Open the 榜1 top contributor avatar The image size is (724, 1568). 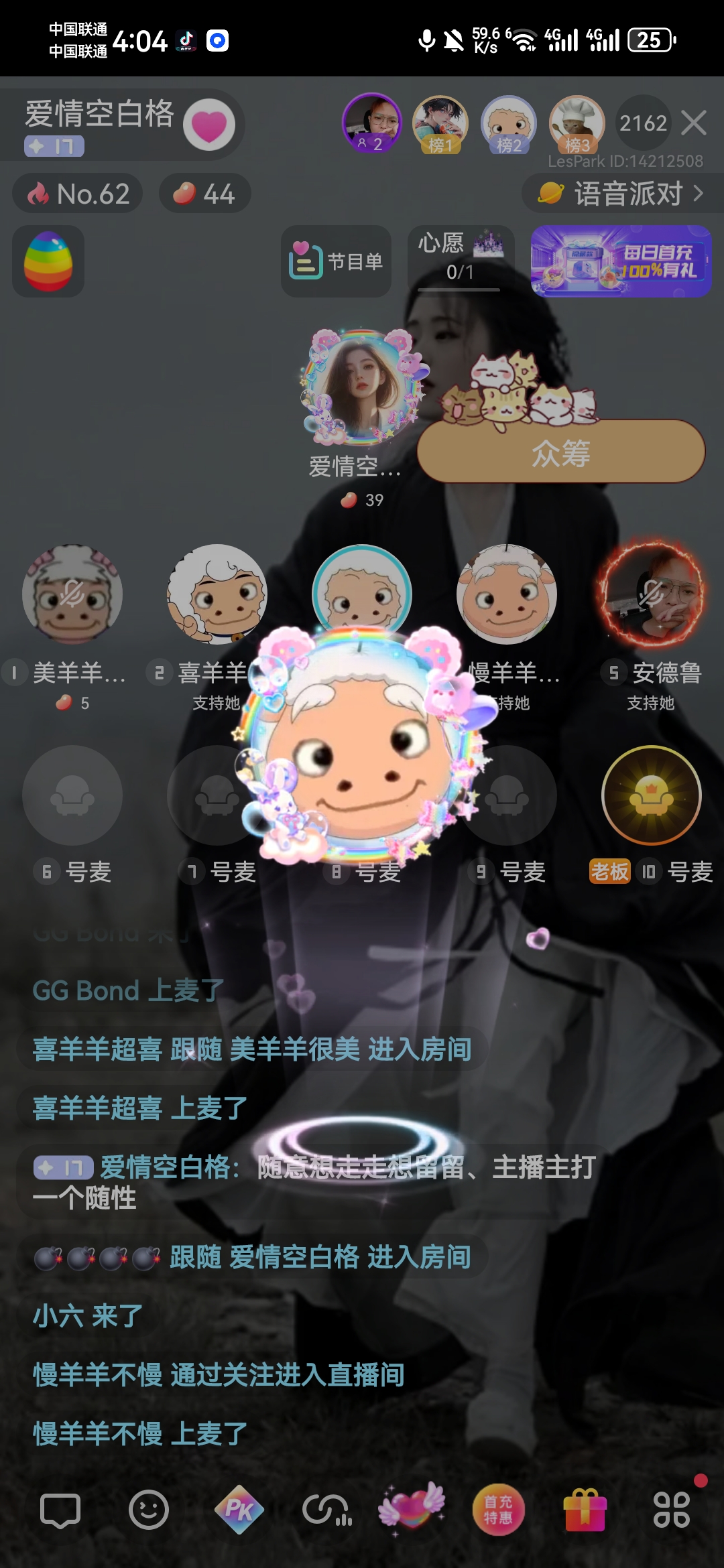click(x=440, y=124)
